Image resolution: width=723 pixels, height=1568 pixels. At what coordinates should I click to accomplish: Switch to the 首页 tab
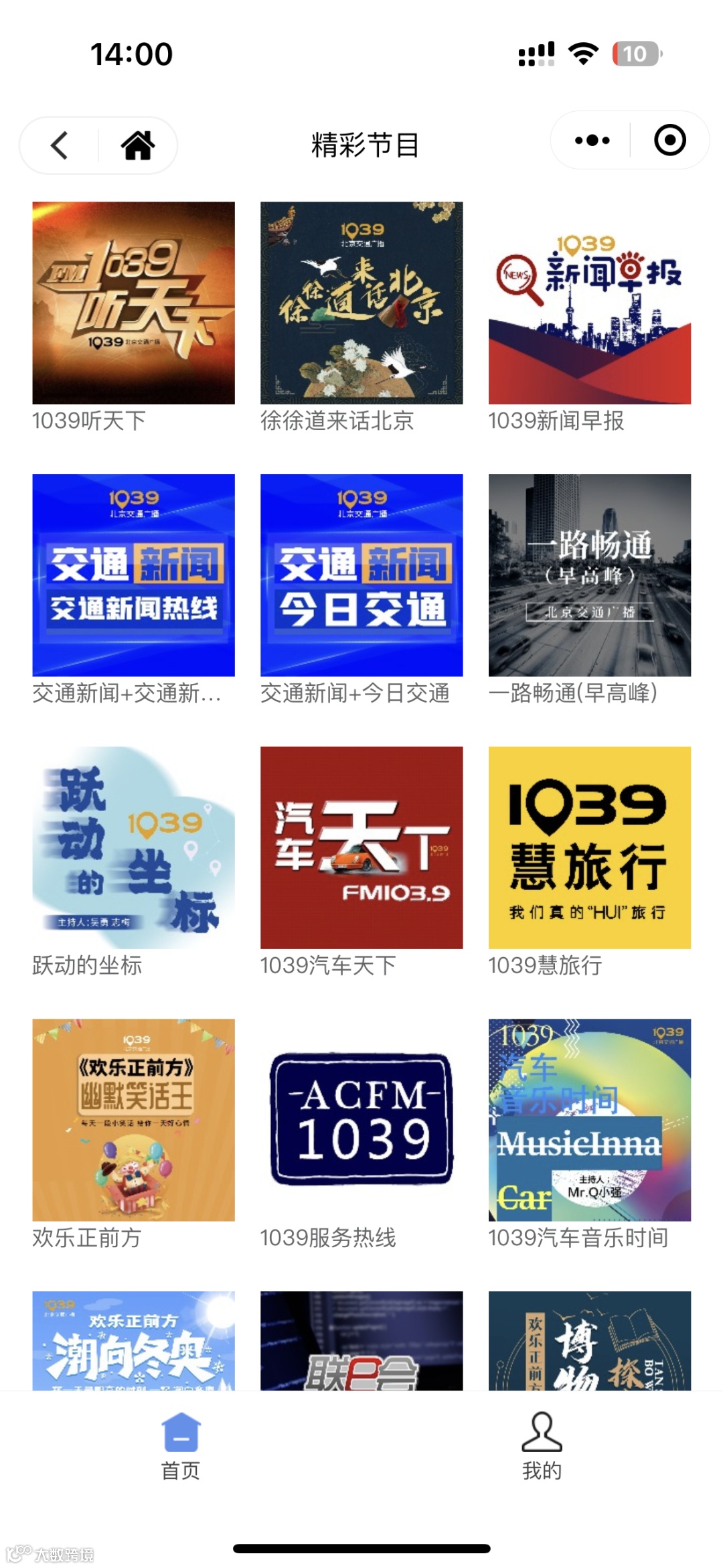(x=181, y=1445)
